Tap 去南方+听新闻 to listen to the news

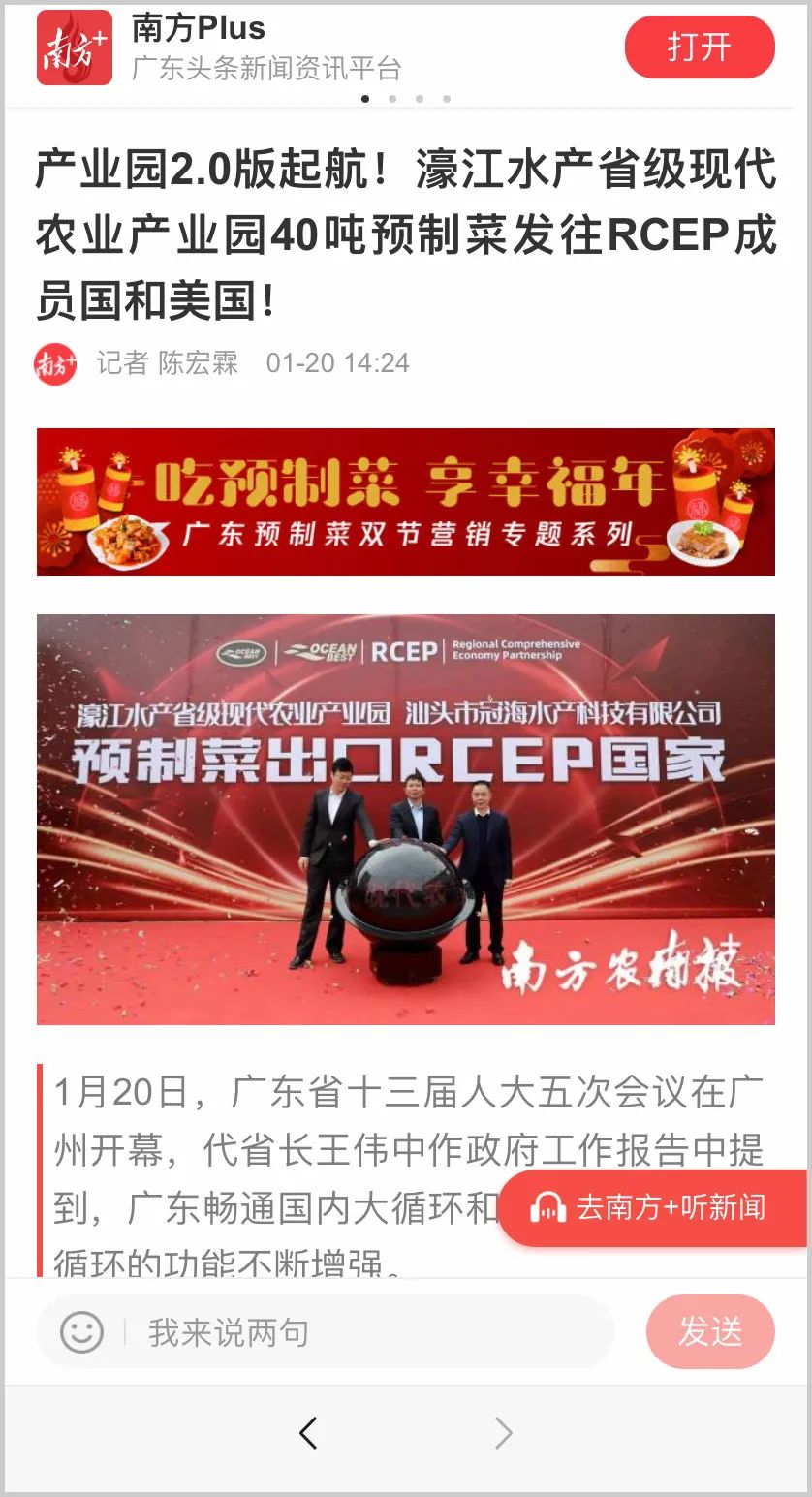pos(652,1207)
